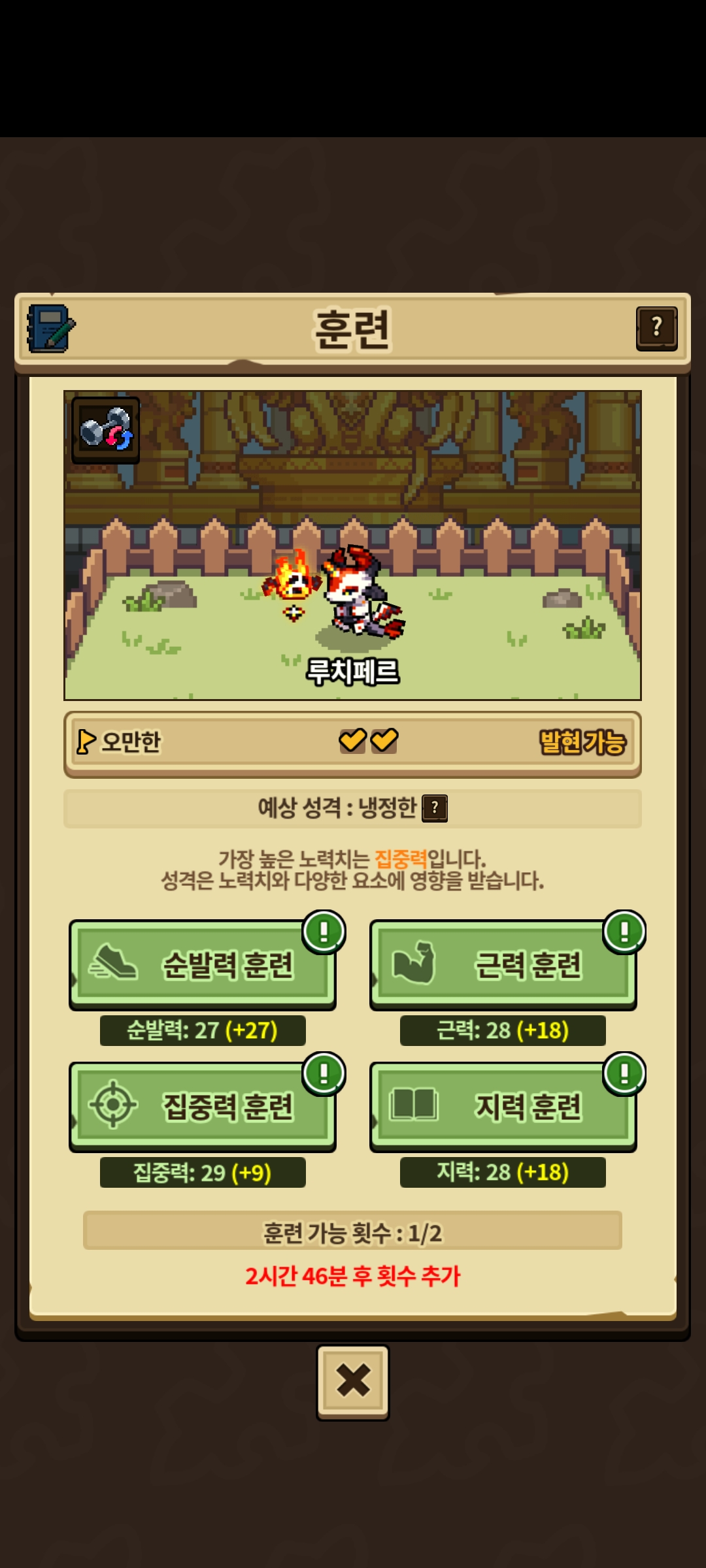
Task: Open help next to 예상 성격
Action: click(x=435, y=808)
